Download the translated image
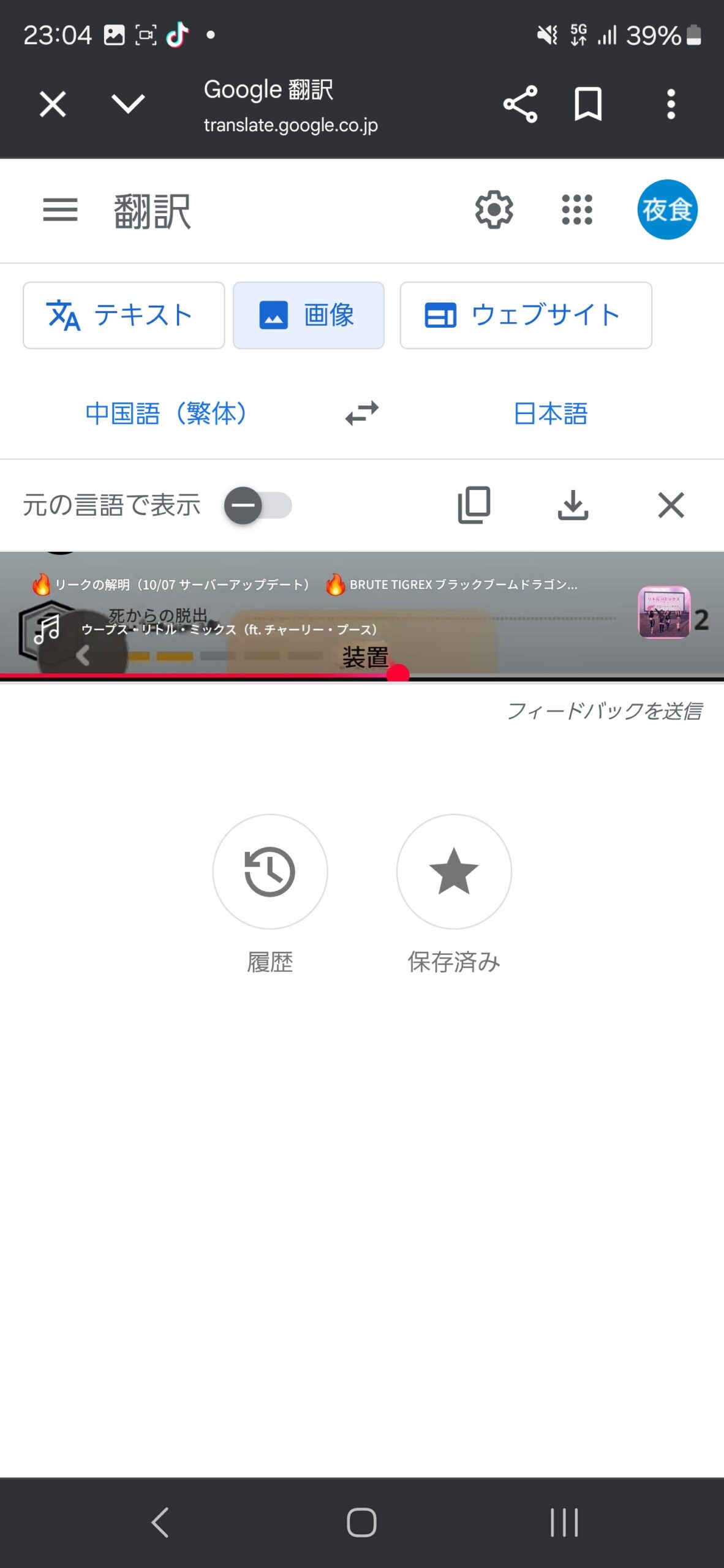724x1568 pixels. tap(573, 506)
